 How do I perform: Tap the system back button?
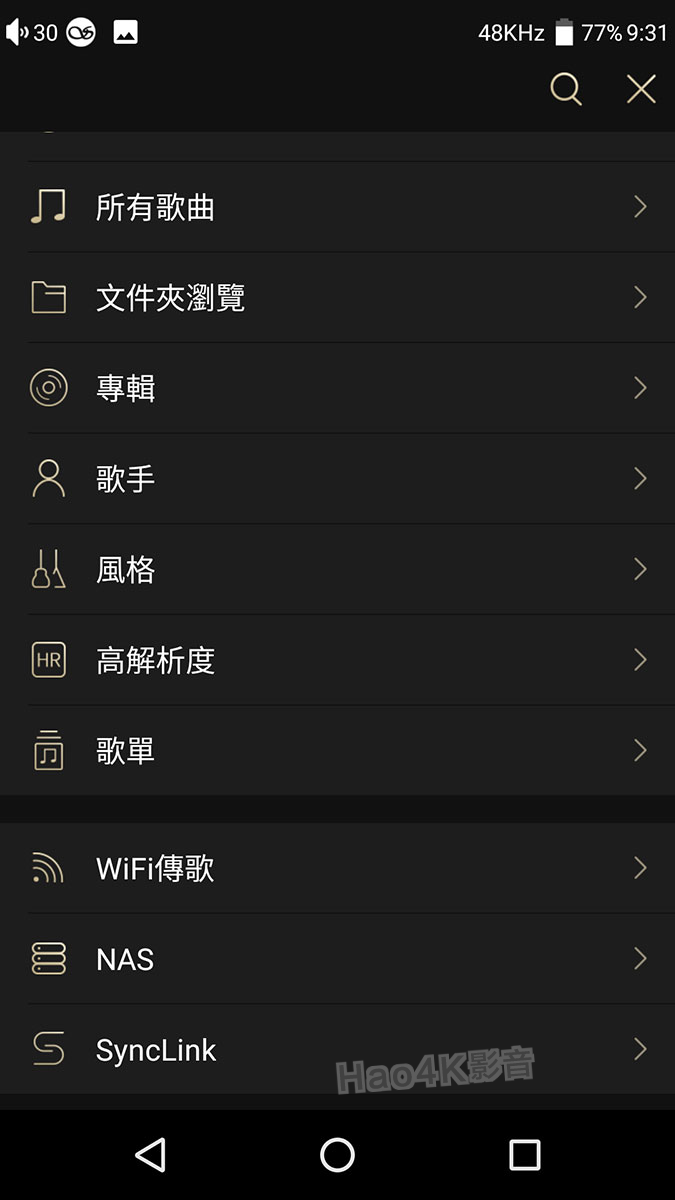point(150,1155)
